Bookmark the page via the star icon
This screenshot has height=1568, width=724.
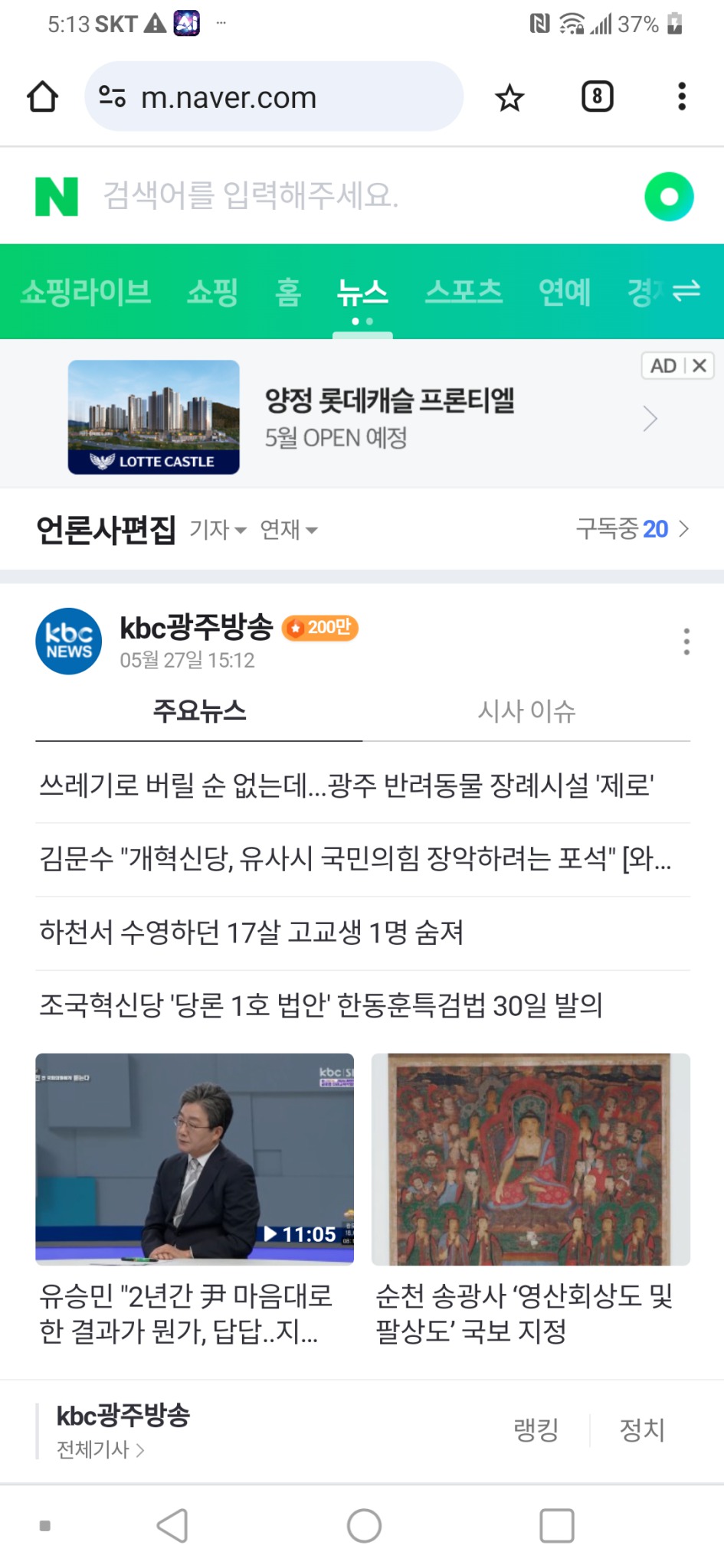coord(509,97)
